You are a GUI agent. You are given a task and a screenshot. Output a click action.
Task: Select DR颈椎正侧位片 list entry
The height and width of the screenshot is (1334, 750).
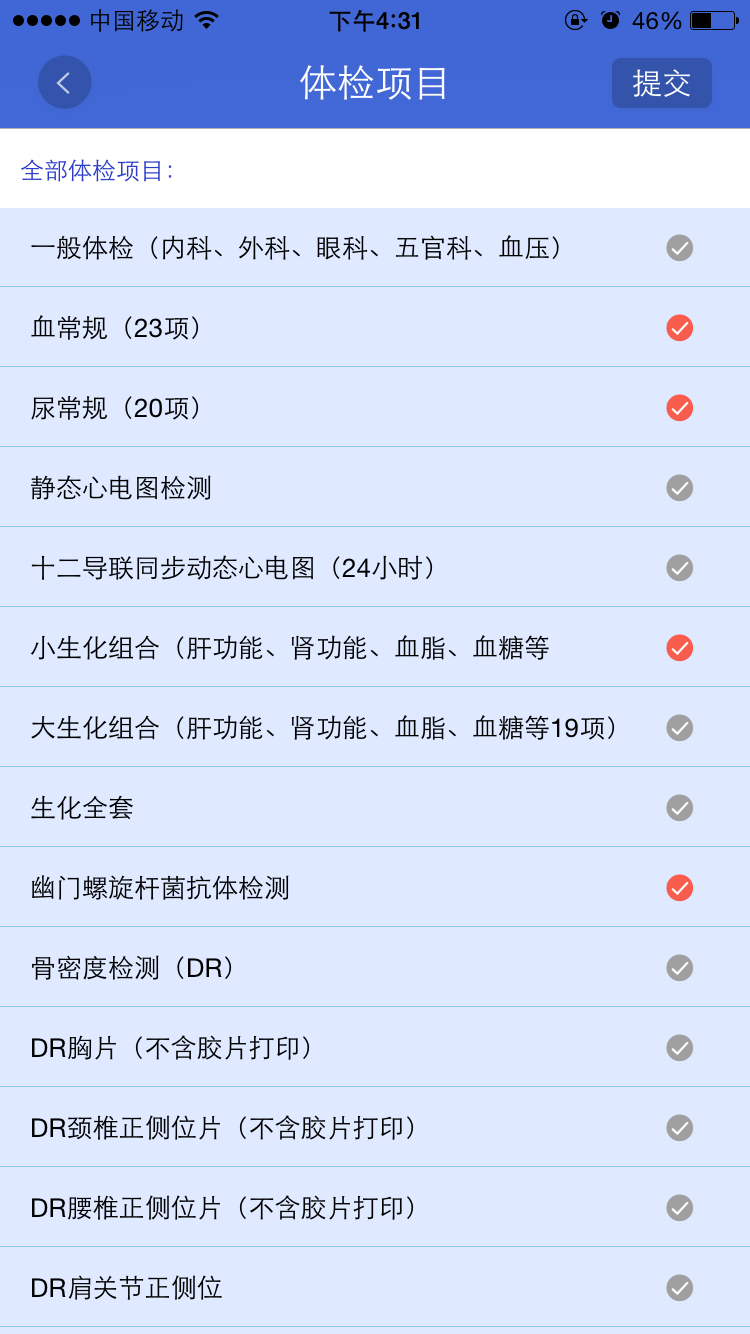tap(375, 1127)
